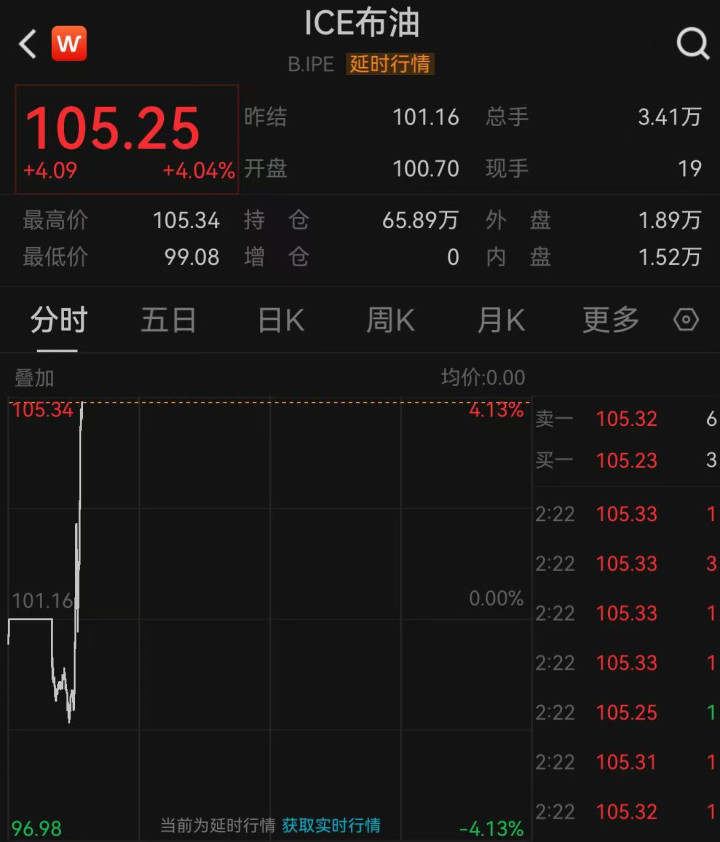Open the 更多 chart options

[610, 320]
